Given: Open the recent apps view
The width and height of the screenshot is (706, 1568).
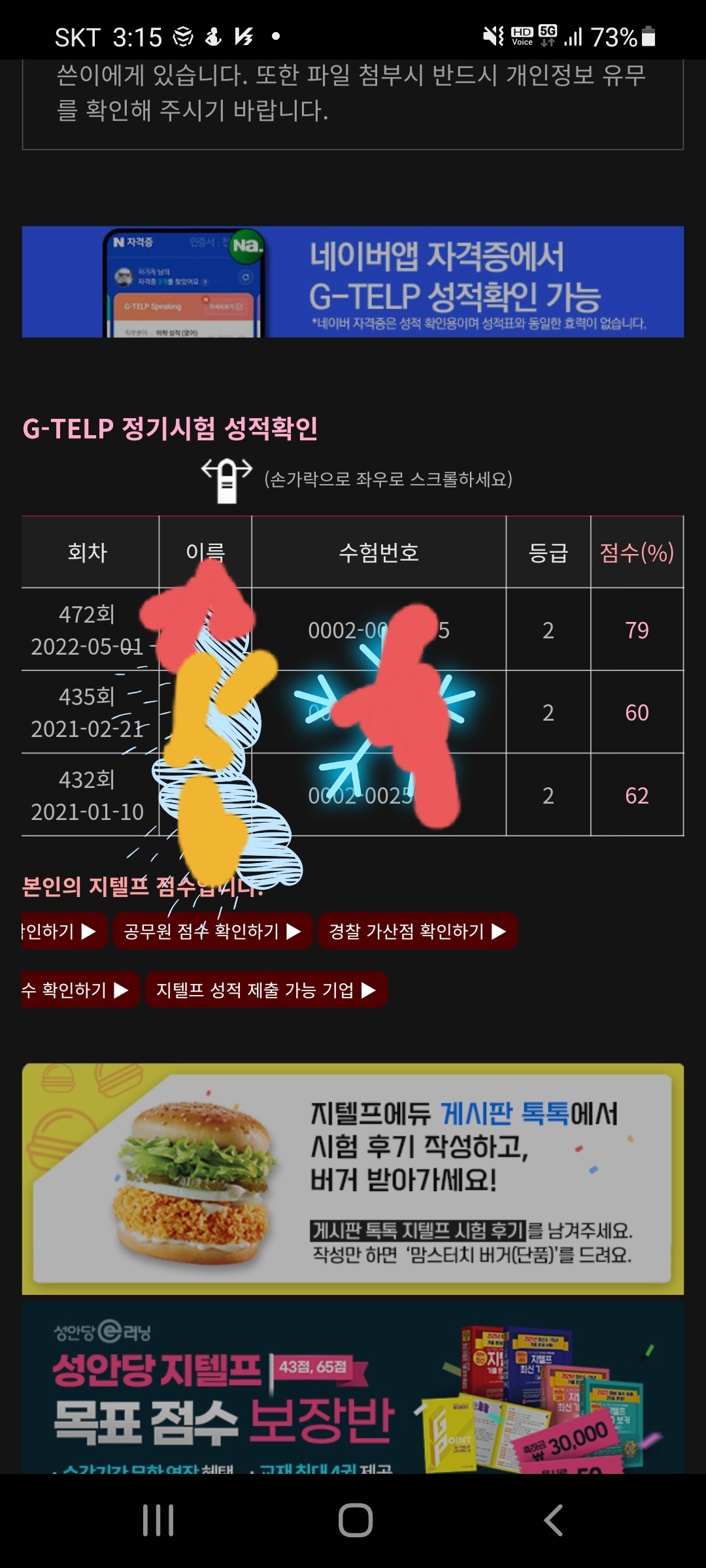Looking at the screenshot, I should [x=158, y=1520].
